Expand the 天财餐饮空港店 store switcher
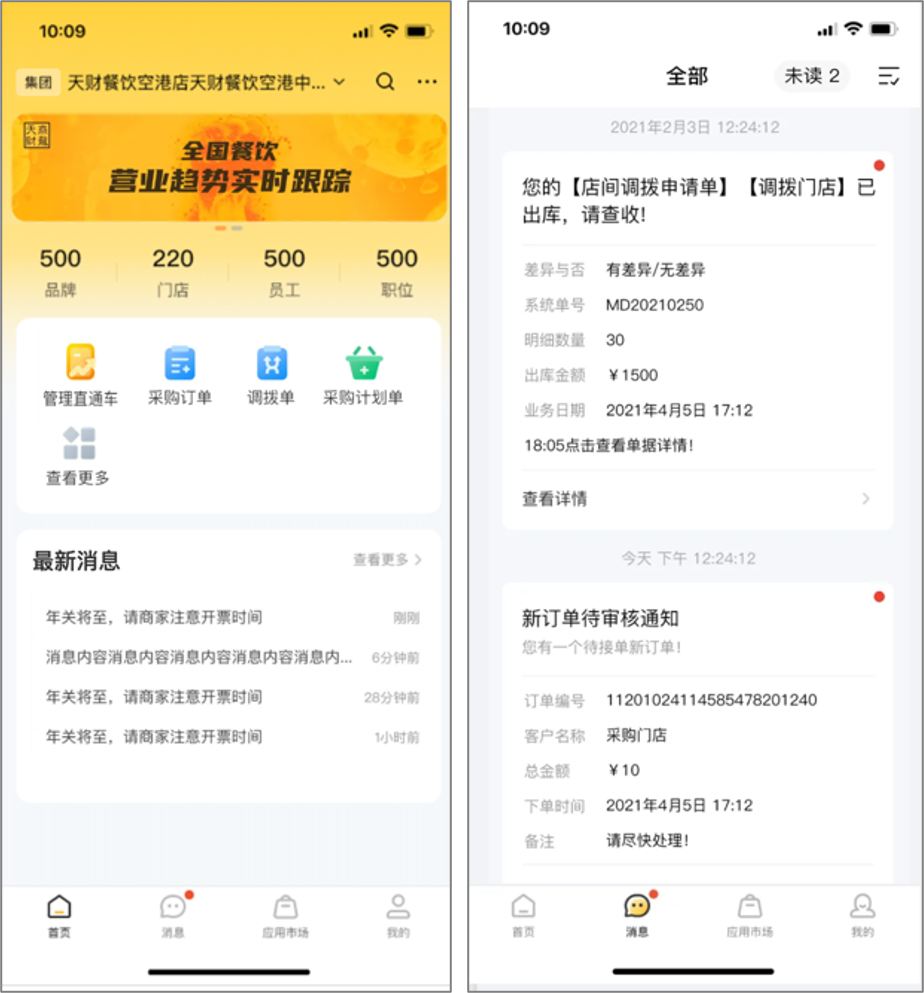Viewport: 924px width, 993px height. point(338,83)
